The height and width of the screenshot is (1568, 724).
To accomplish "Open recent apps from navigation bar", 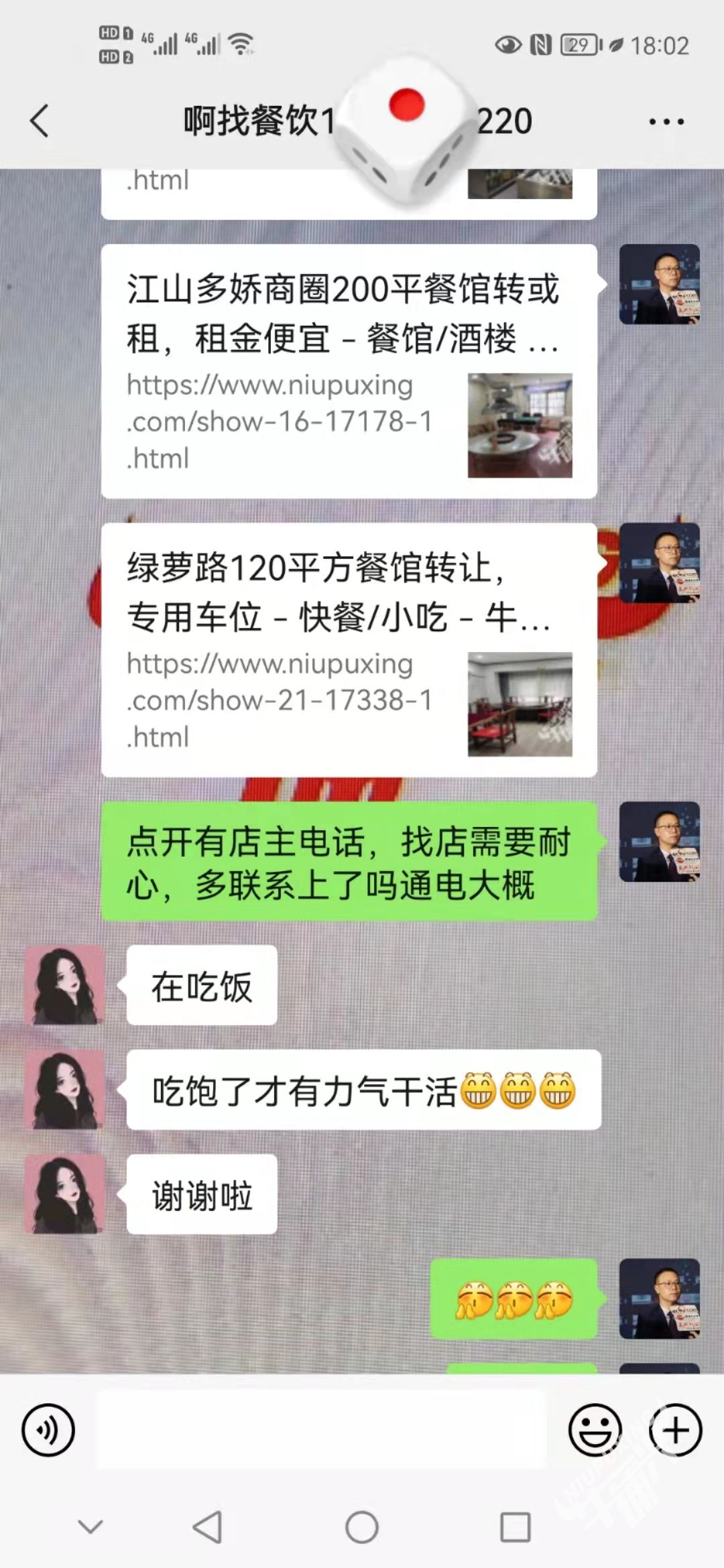I will 516,1528.
